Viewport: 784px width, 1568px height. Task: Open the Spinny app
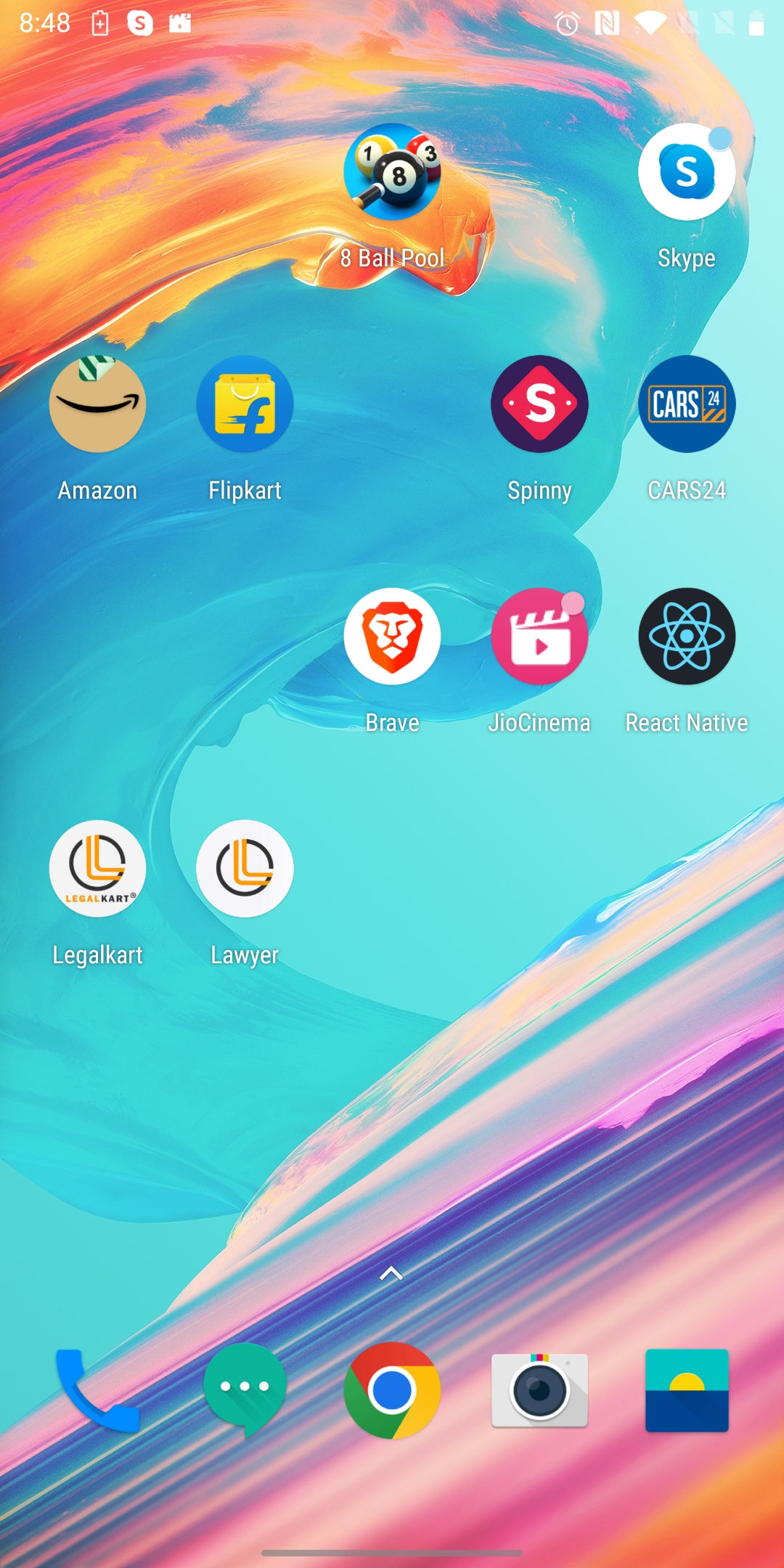click(x=539, y=404)
